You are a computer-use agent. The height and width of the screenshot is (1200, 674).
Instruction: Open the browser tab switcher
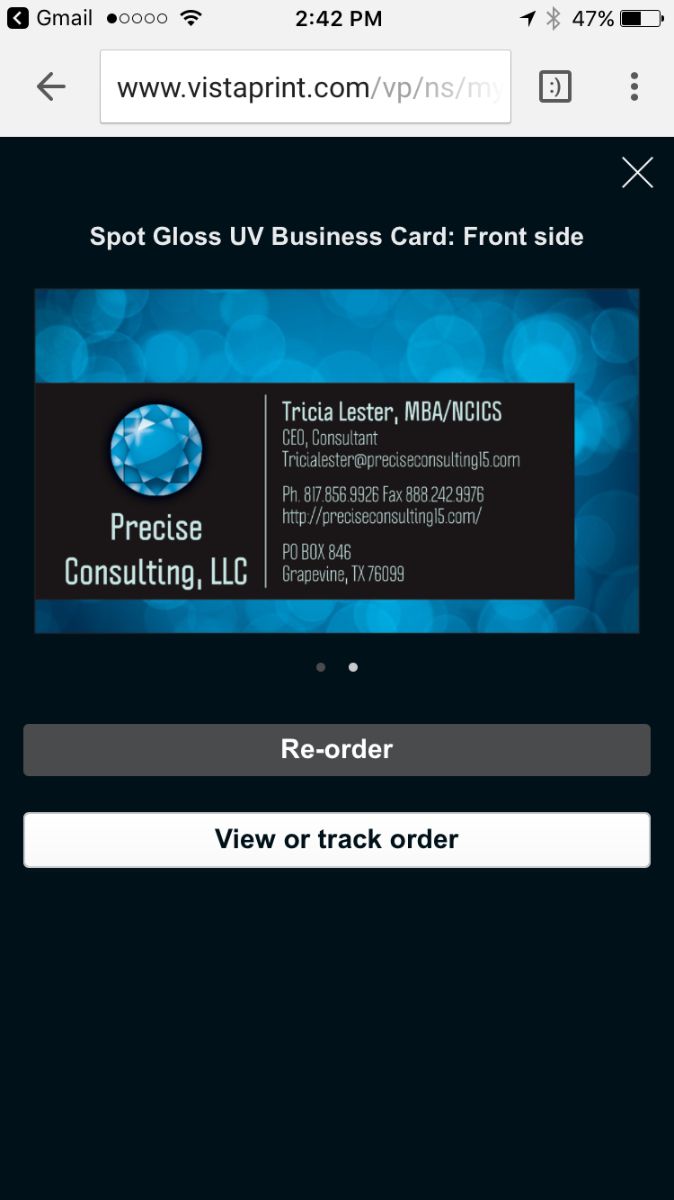click(x=555, y=87)
